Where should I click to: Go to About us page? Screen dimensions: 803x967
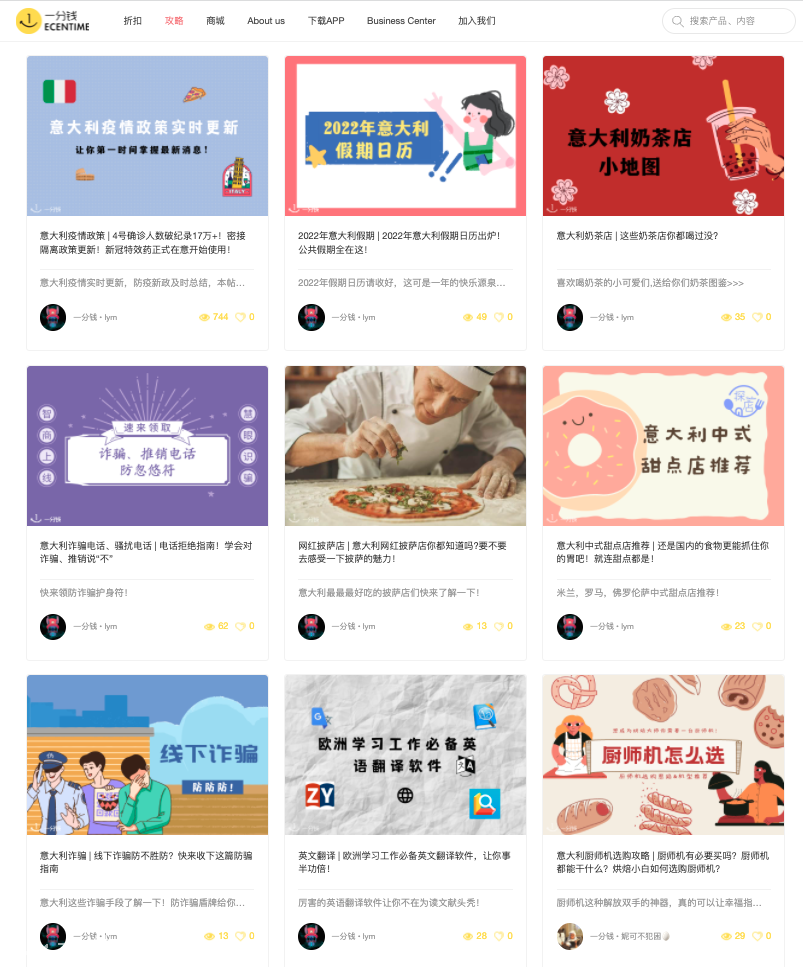pyautogui.click(x=266, y=20)
